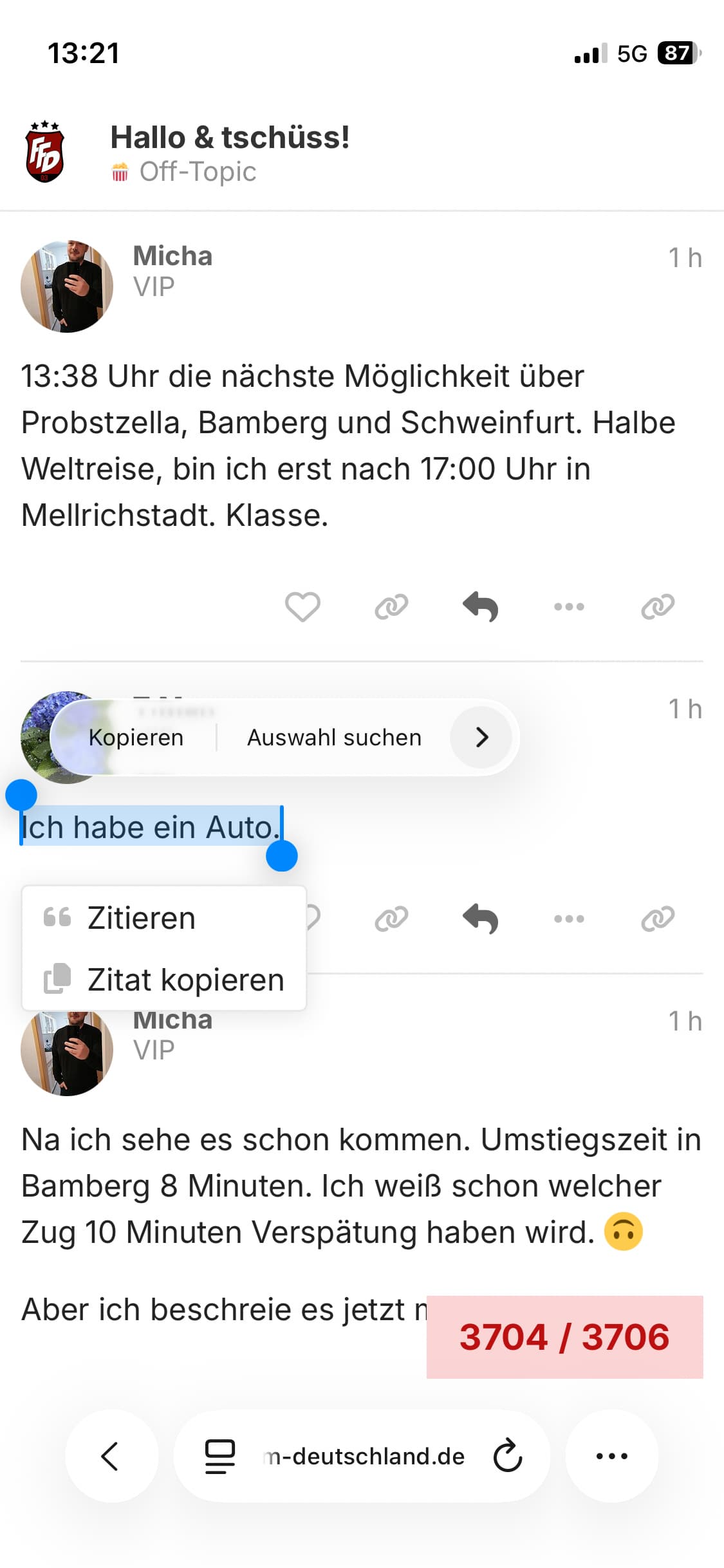
Task: Open the 3704 / 3706 post counter
Action: [x=564, y=1337]
